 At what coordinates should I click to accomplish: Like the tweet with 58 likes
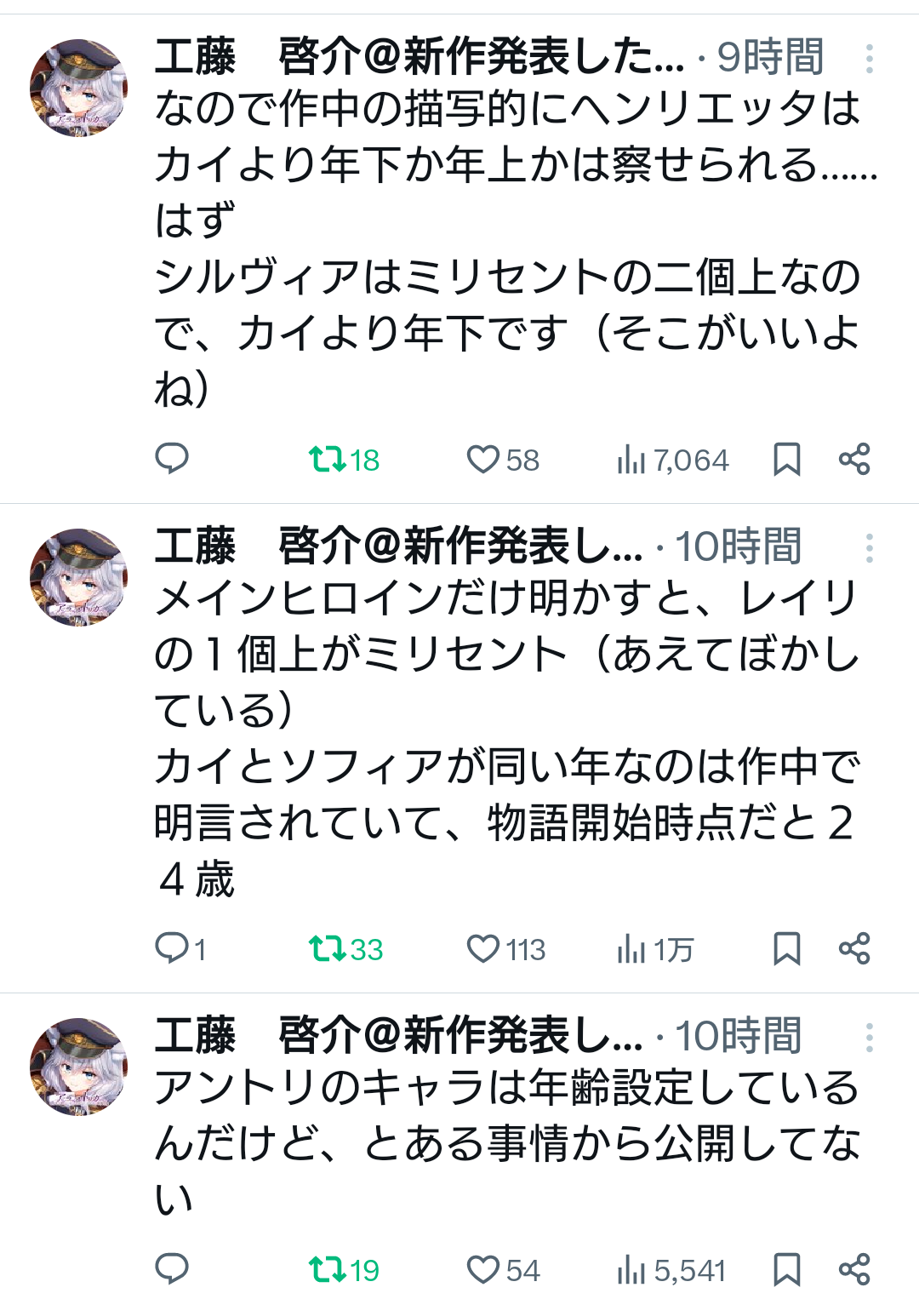pos(482,460)
